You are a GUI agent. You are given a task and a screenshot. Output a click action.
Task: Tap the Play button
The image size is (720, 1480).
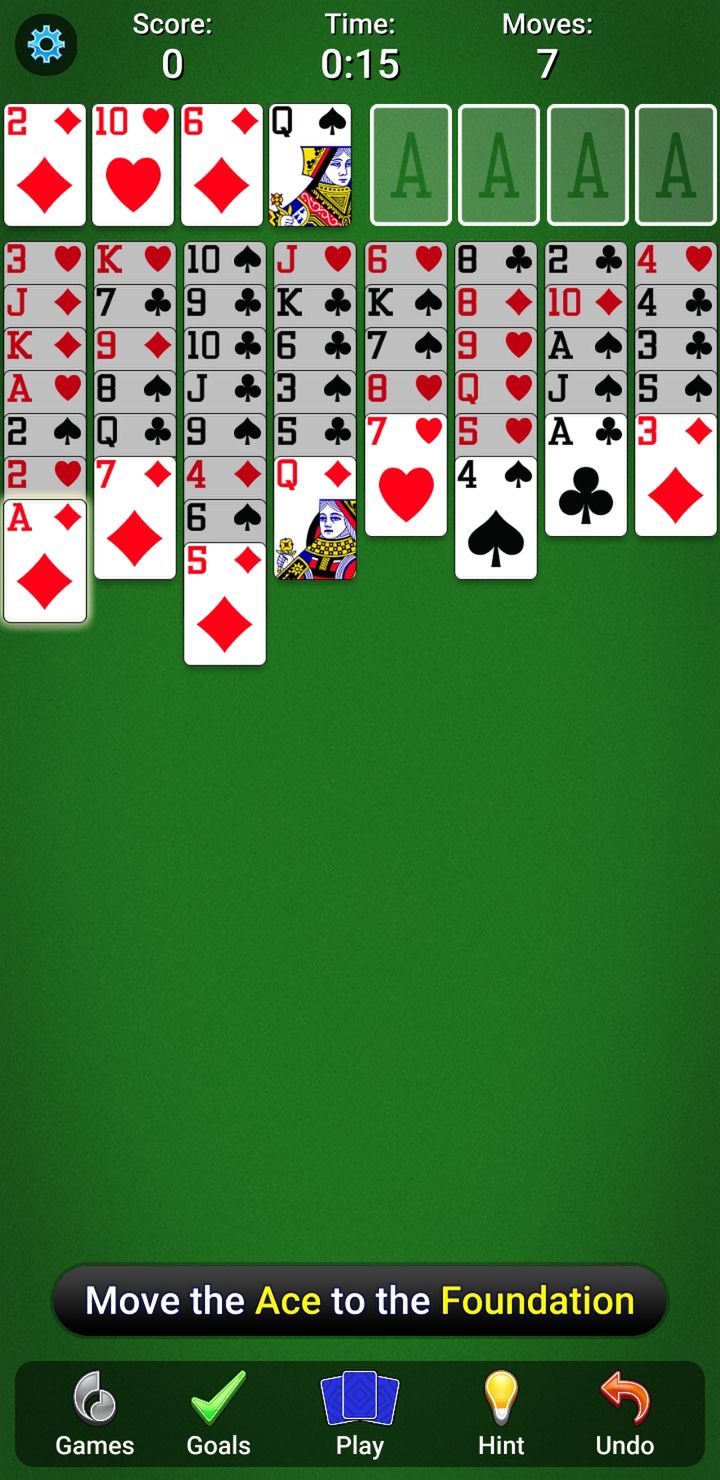click(360, 1414)
